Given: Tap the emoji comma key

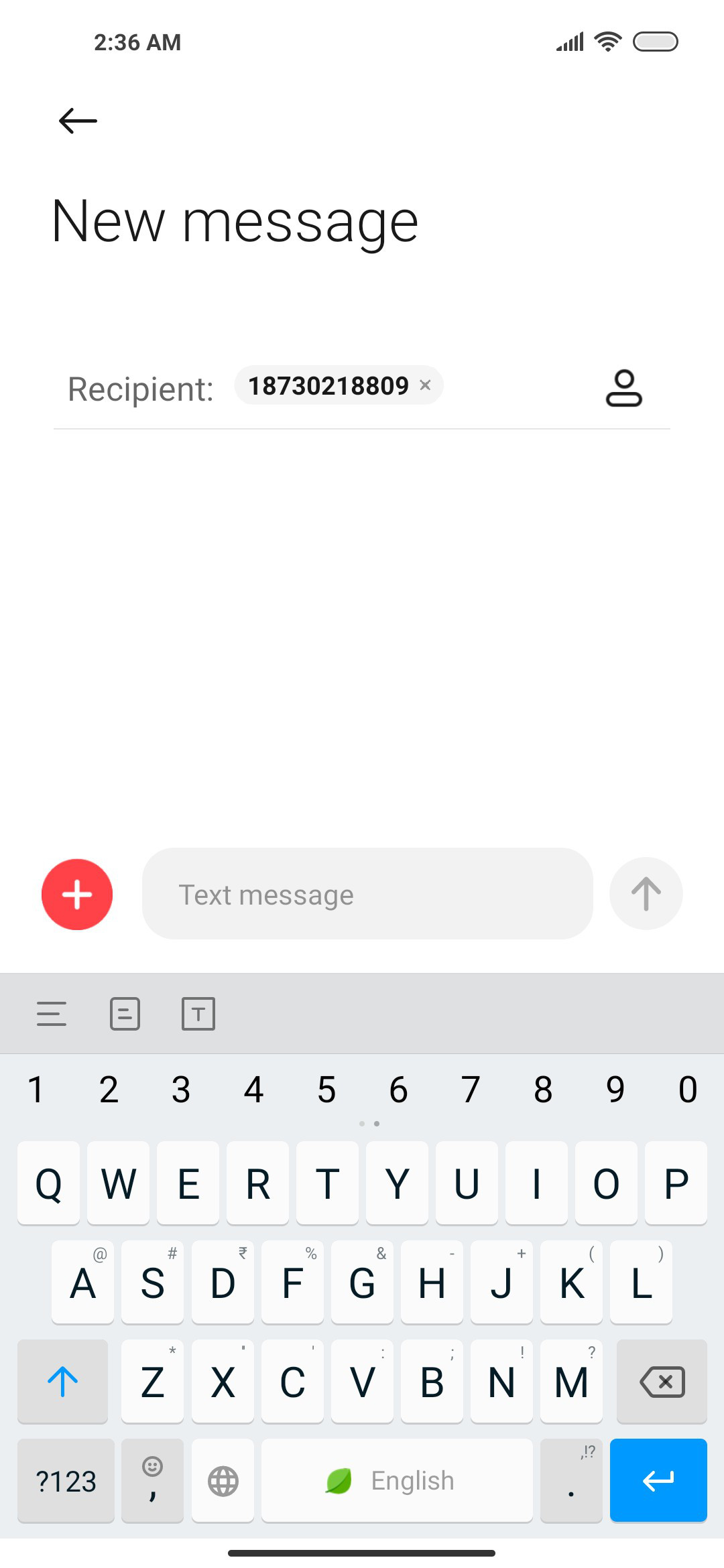Looking at the screenshot, I should 152,1480.
